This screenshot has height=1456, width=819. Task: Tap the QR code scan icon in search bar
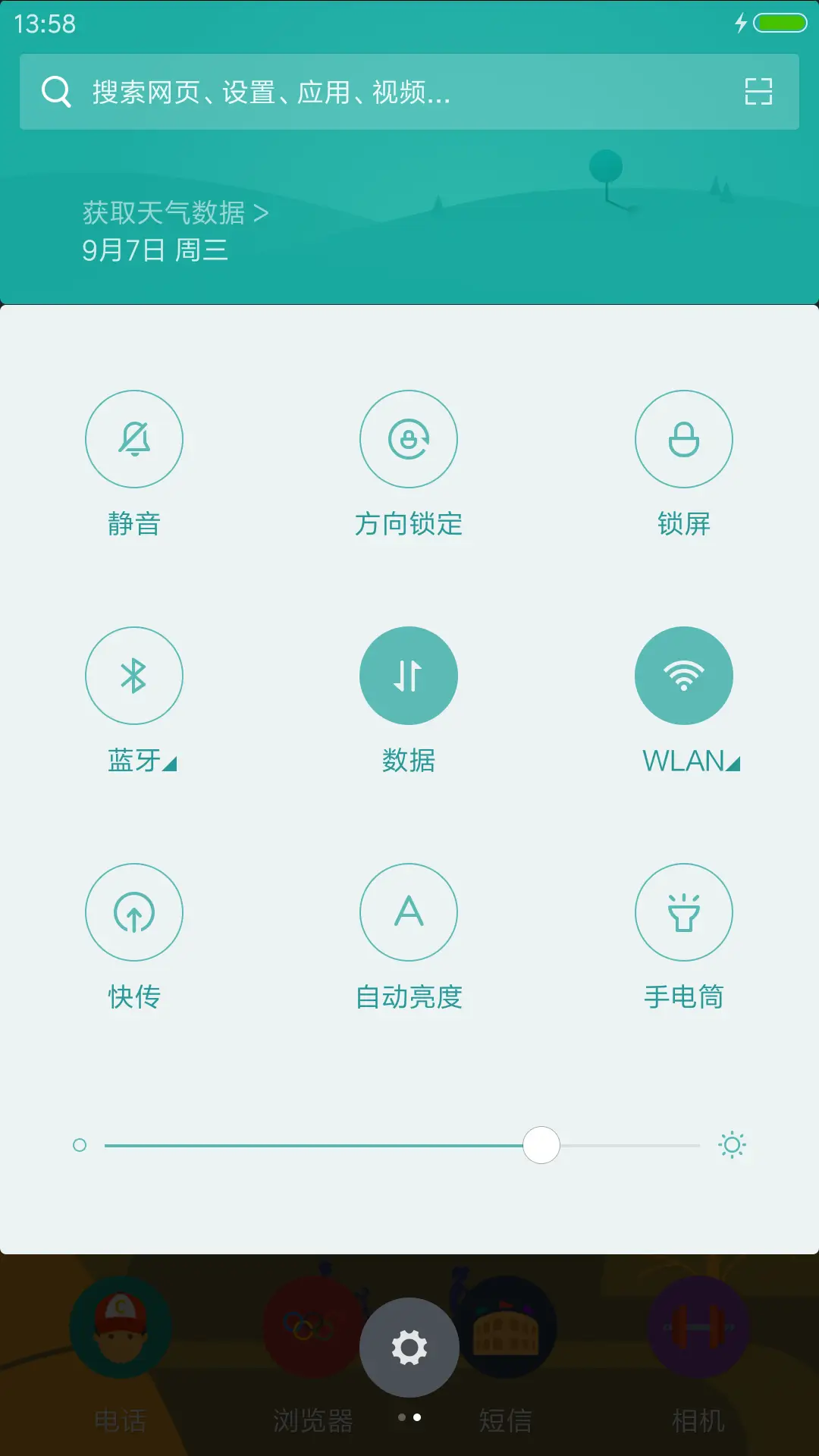[x=756, y=93]
